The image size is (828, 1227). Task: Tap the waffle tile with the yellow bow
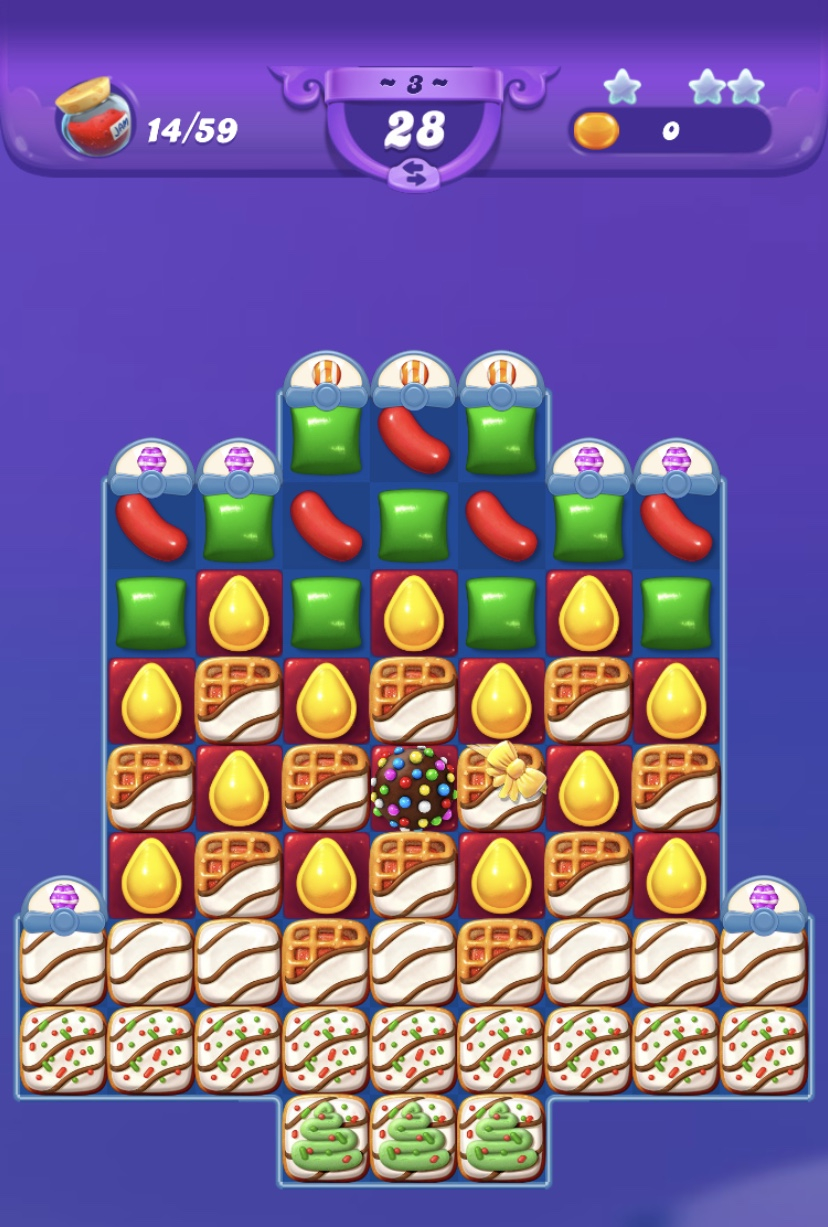click(501, 786)
